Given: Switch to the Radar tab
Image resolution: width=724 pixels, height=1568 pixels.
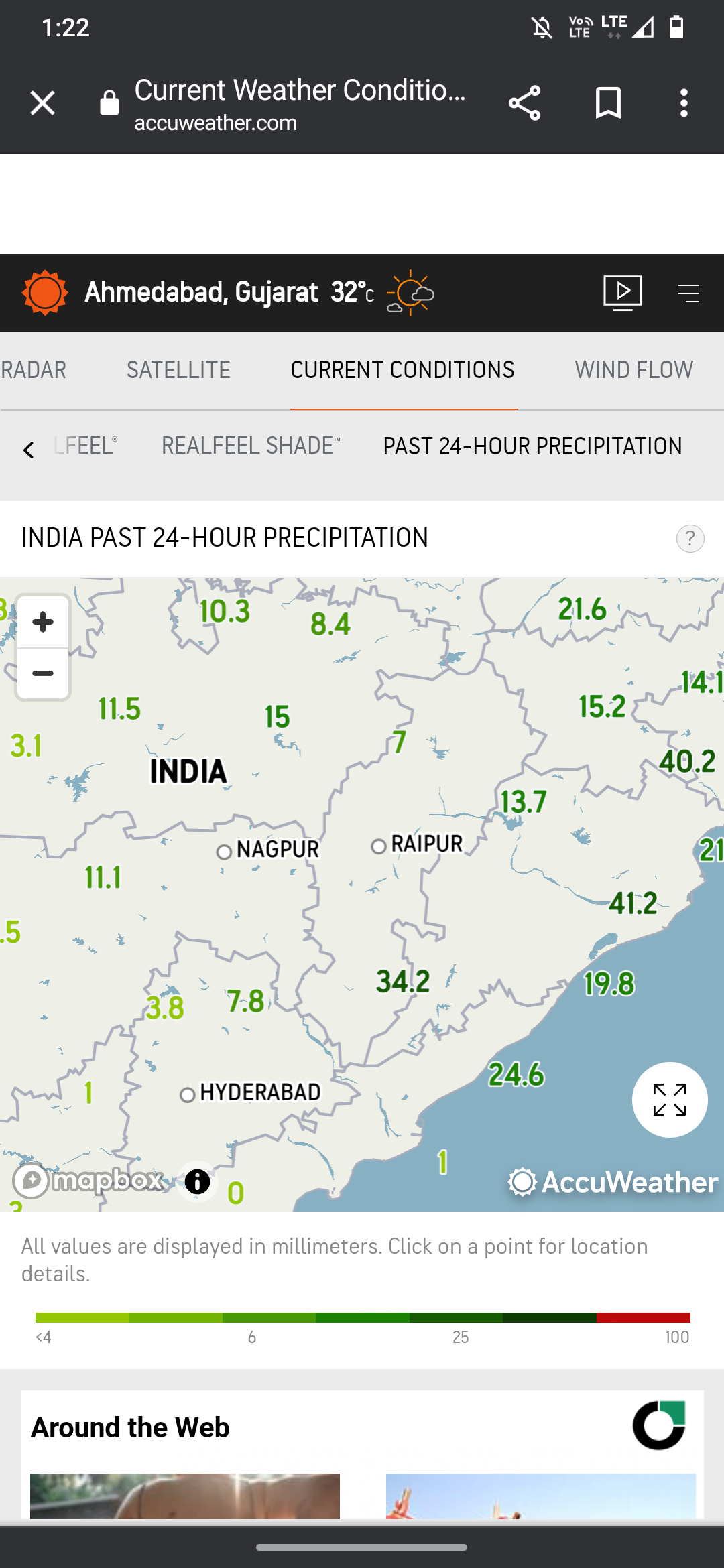Looking at the screenshot, I should [x=34, y=370].
